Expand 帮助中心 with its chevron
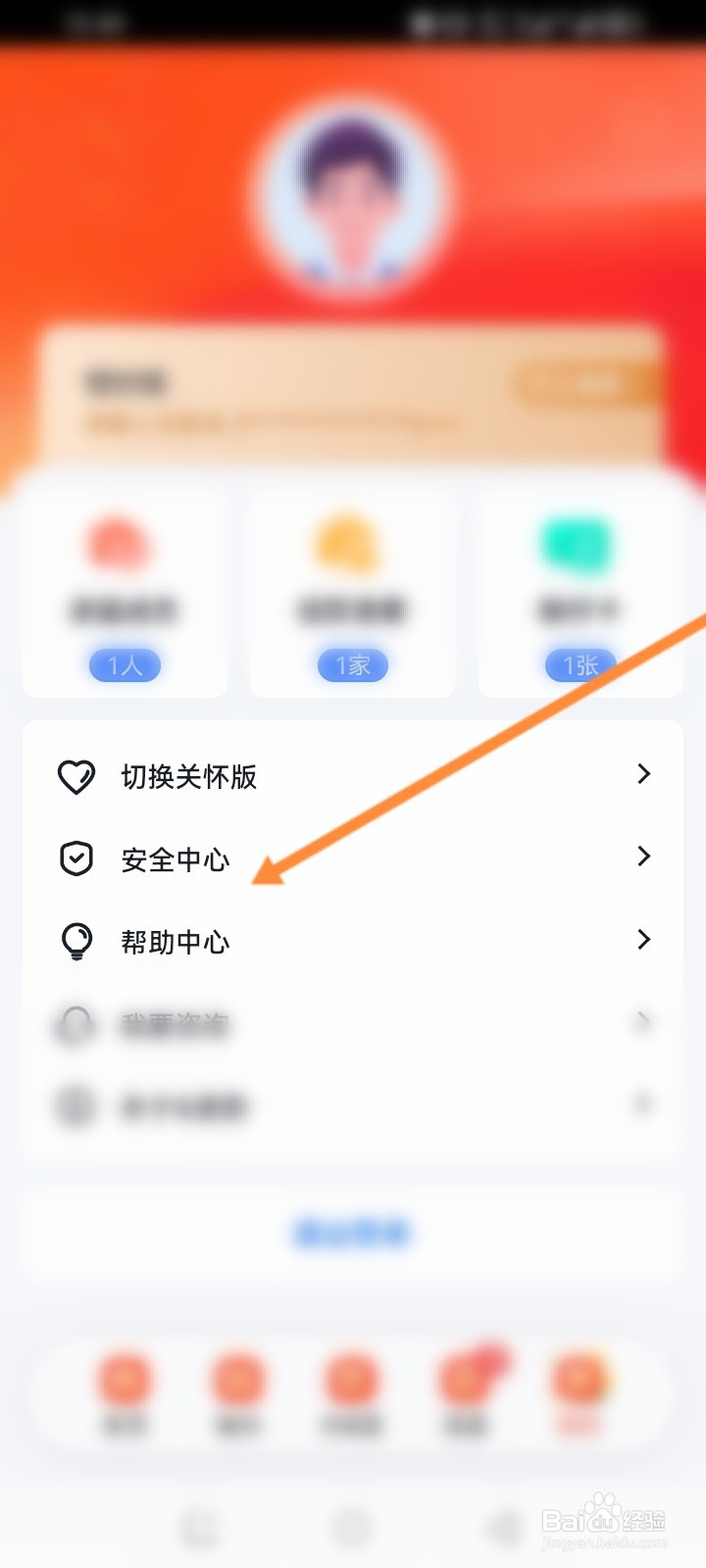 click(644, 940)
